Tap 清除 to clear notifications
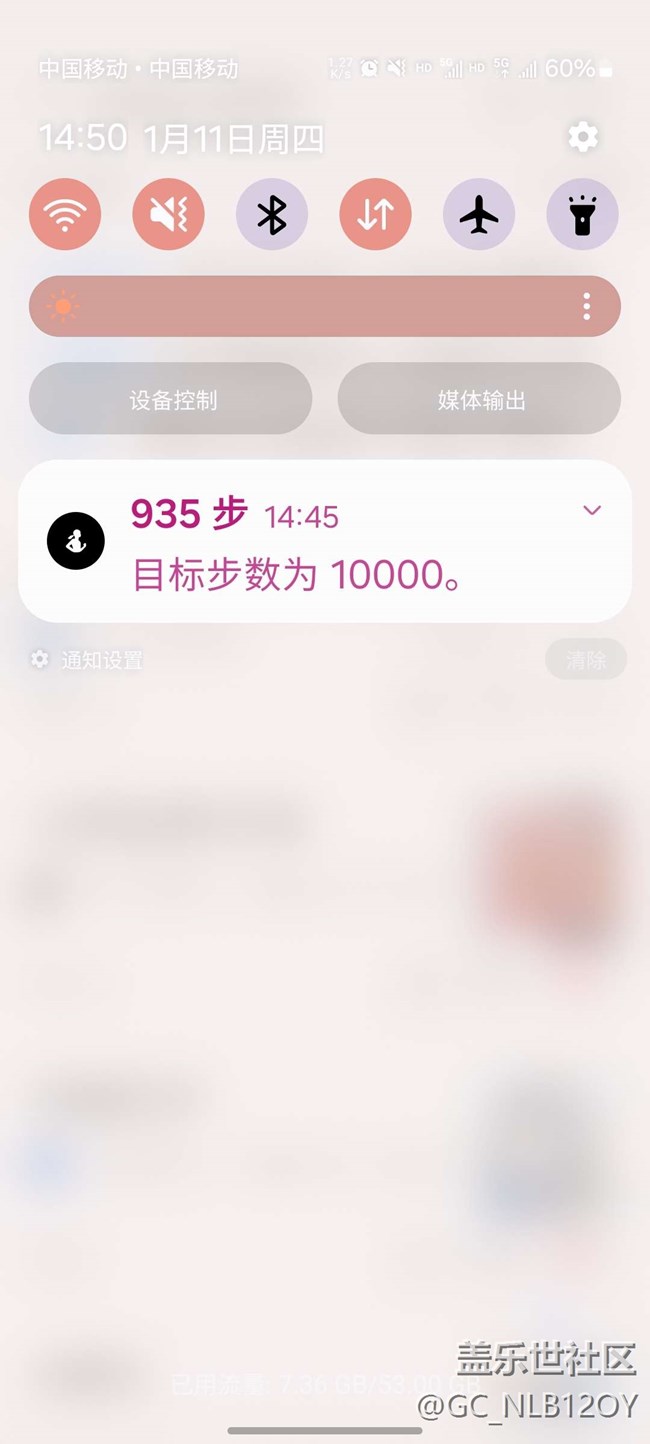 click(586, 660)
